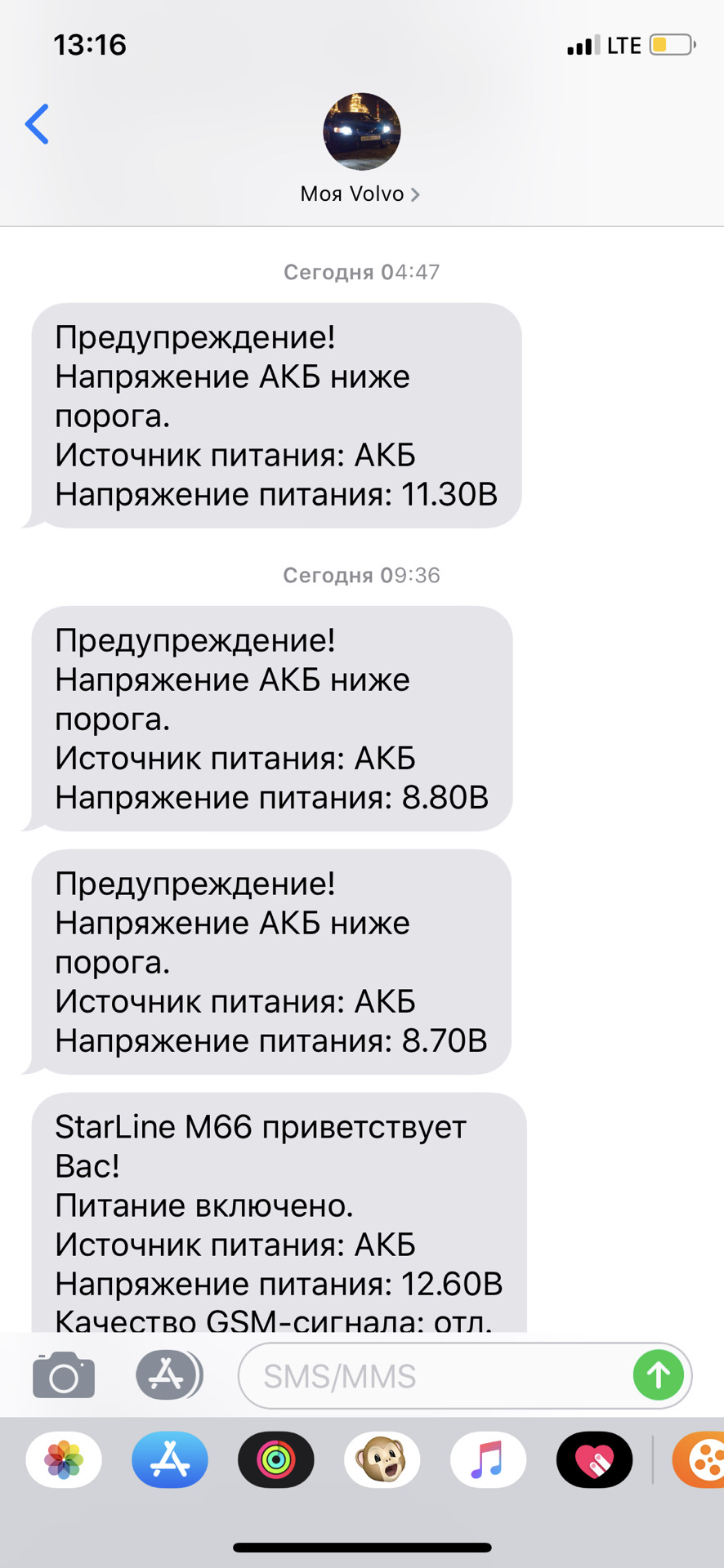Open the Animoji monkey app
Viewport: 724px width, 1568px height.
pyautogui.click(x=382, y=1460)
